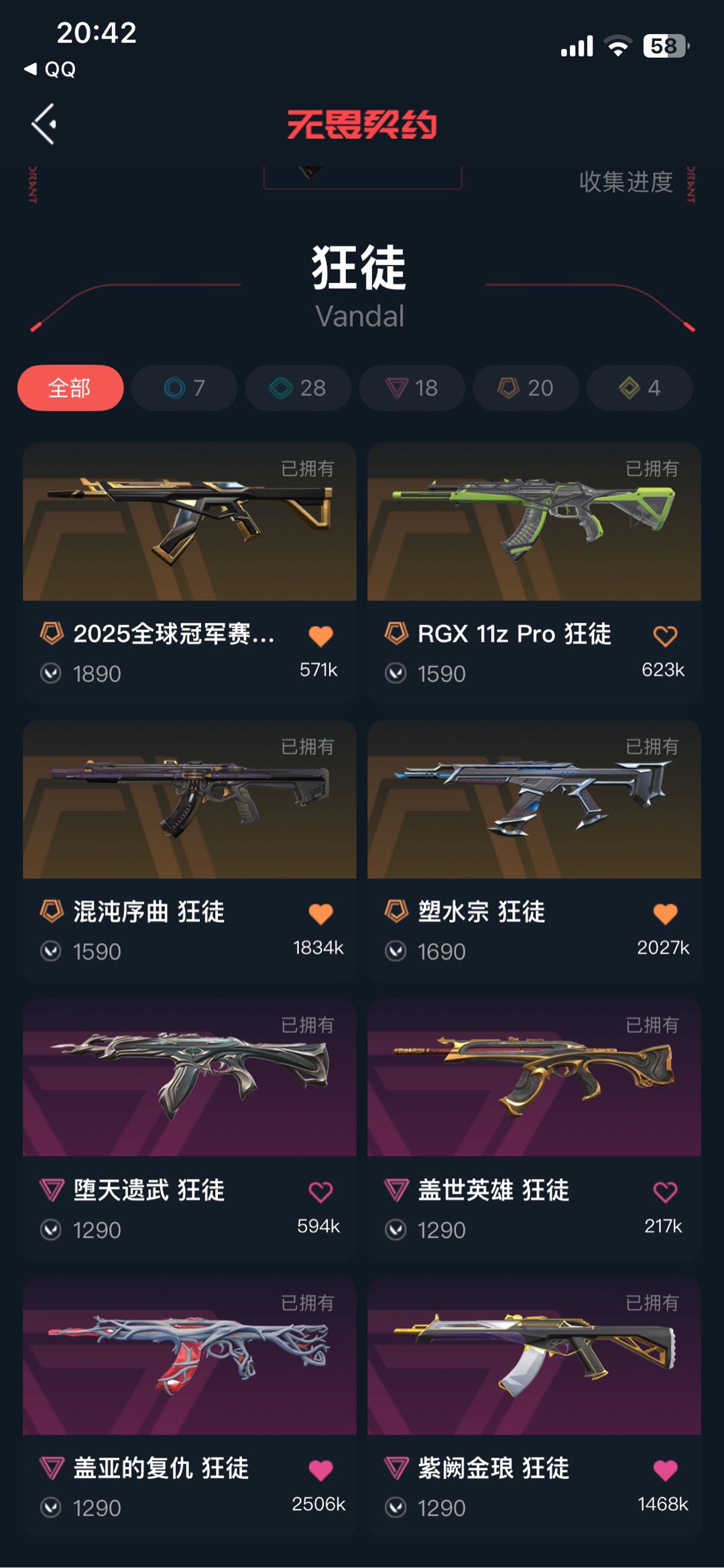
Task: Unlike the 塑水宗 狂徒 skin
Action: (x=665, y=913)
